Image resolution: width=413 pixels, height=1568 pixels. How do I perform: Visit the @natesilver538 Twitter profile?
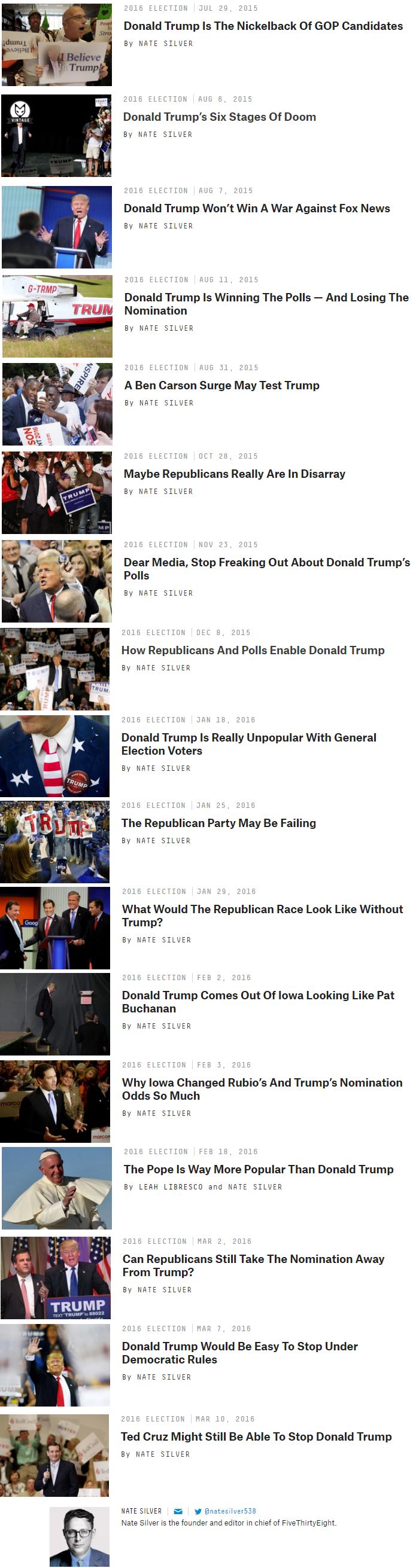tap(230, 1511)
